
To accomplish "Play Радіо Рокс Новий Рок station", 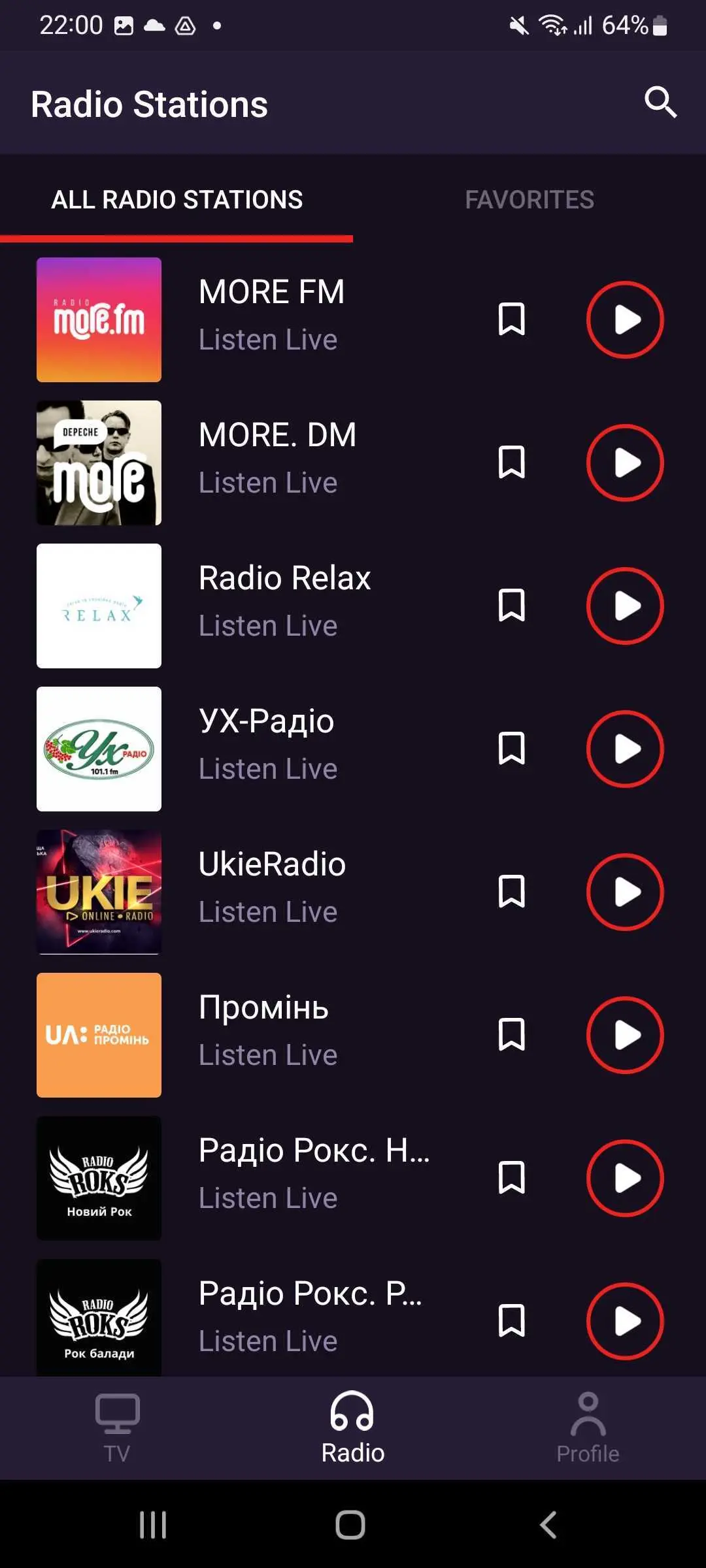I will pos(625,1178).
